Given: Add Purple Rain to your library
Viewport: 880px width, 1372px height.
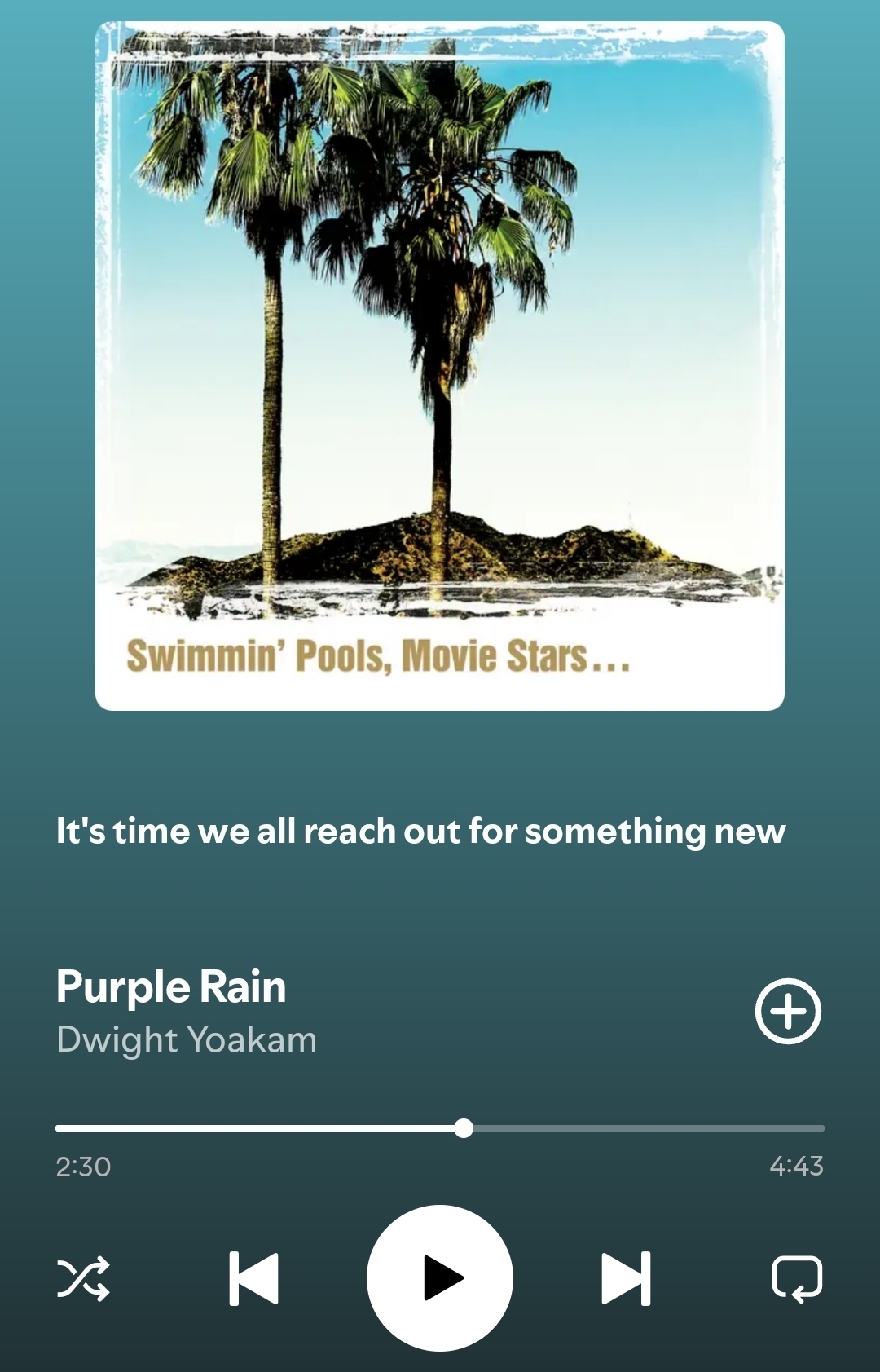Looking at the screenshot, I should pyautogui.click(x=788, y=1012).
